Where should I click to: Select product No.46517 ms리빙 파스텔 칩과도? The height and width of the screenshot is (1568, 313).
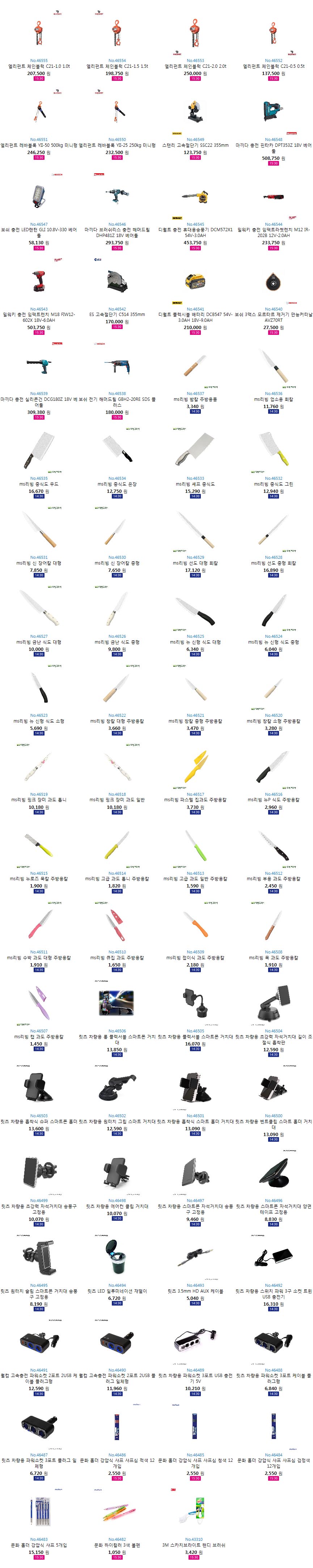[195, 800]
